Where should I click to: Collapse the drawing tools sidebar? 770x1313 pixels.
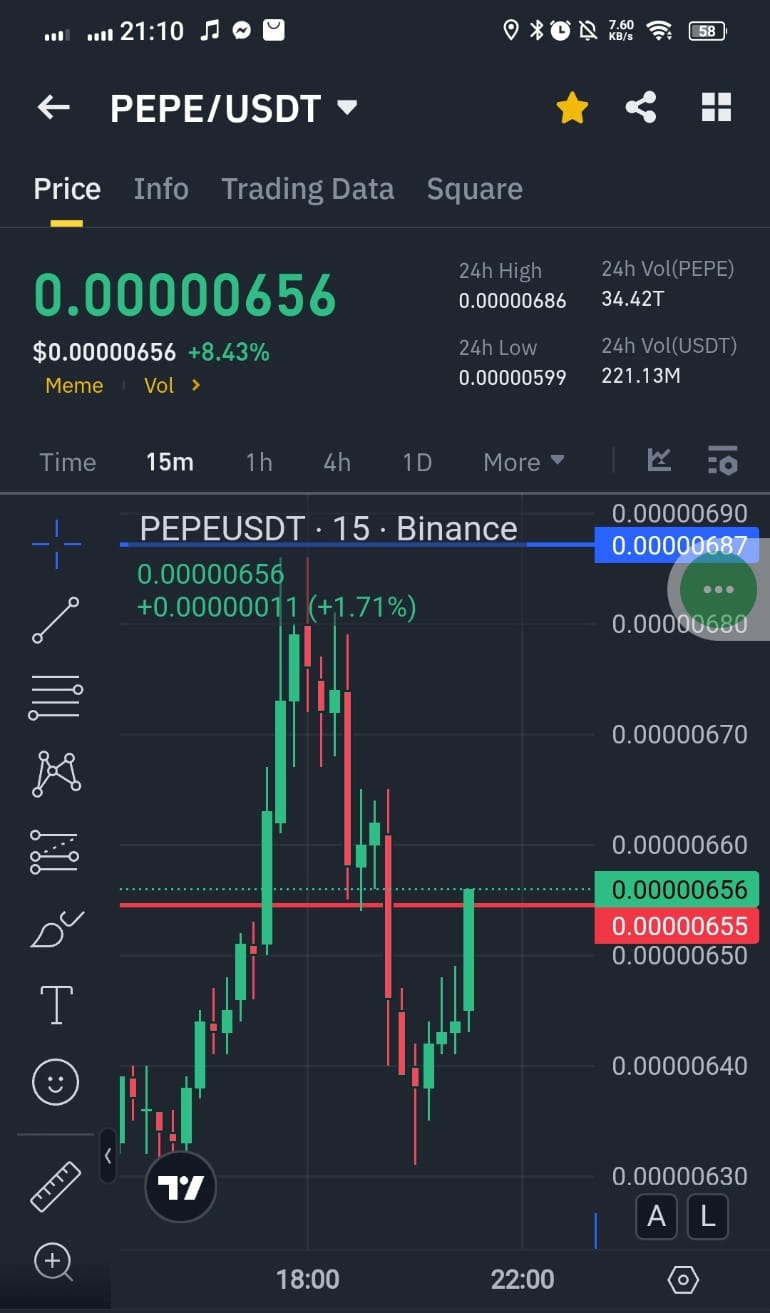click(108, 1156)
